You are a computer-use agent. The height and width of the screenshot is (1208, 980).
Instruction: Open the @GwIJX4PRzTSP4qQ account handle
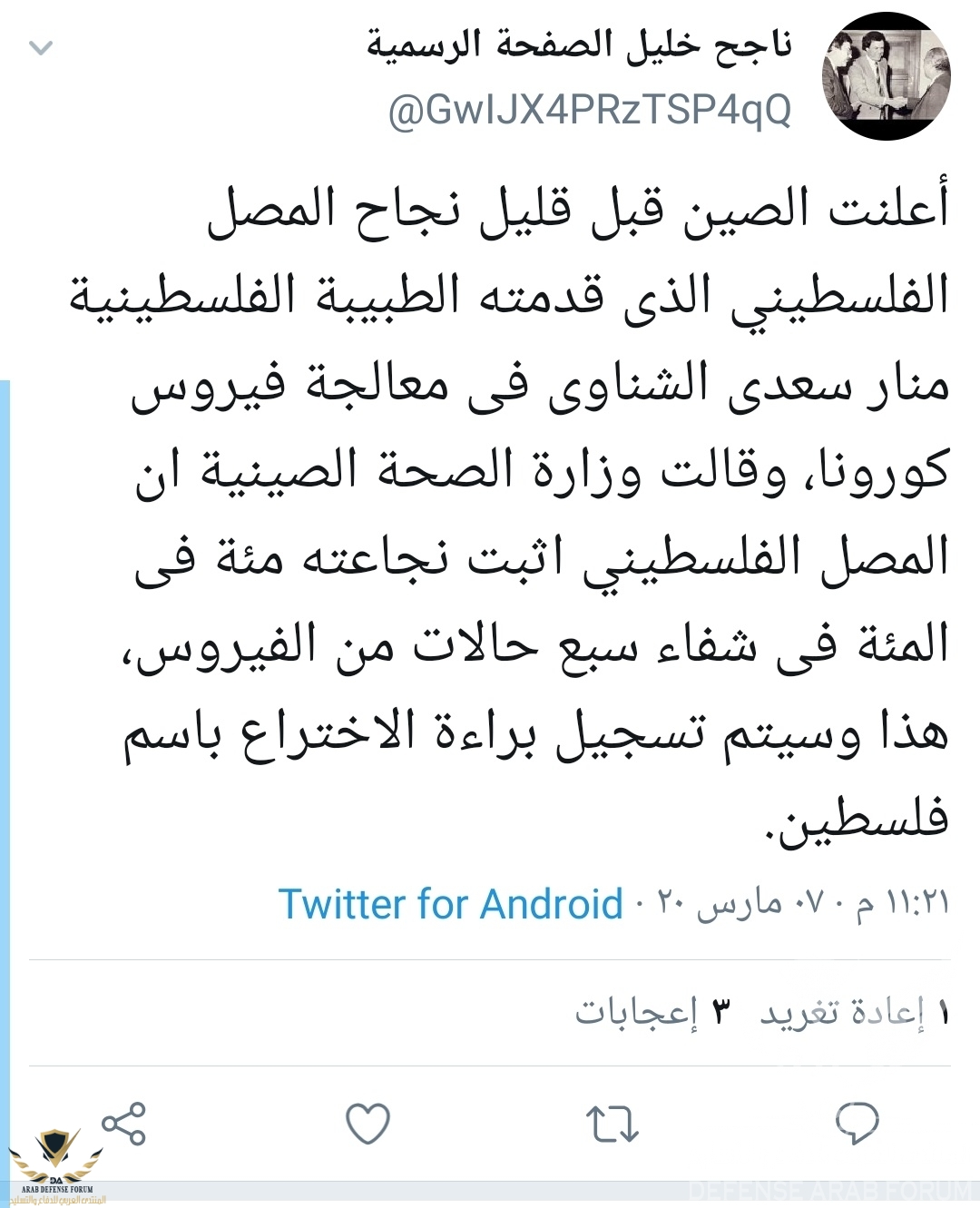pyautogui.click(x=590, y=111)
